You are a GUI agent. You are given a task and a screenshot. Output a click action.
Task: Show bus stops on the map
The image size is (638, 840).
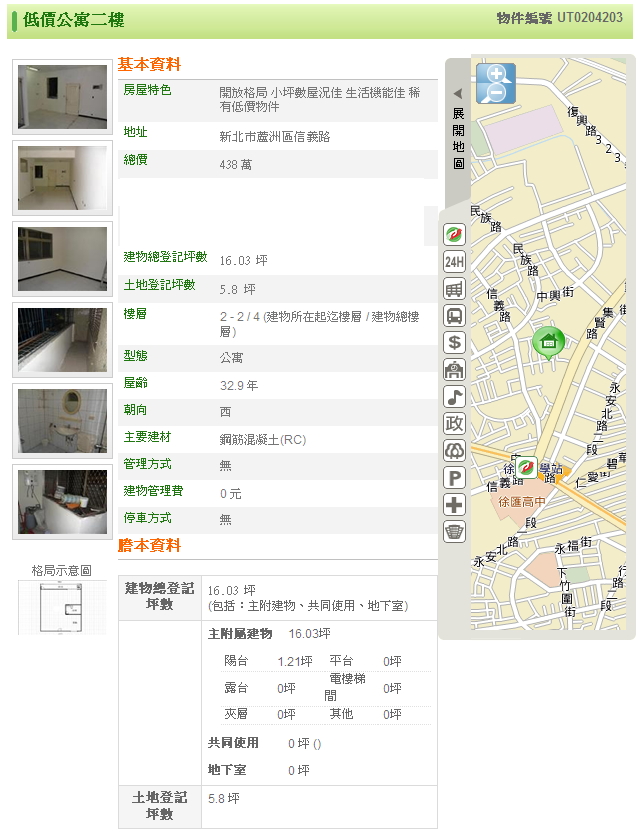click(454, 316)
